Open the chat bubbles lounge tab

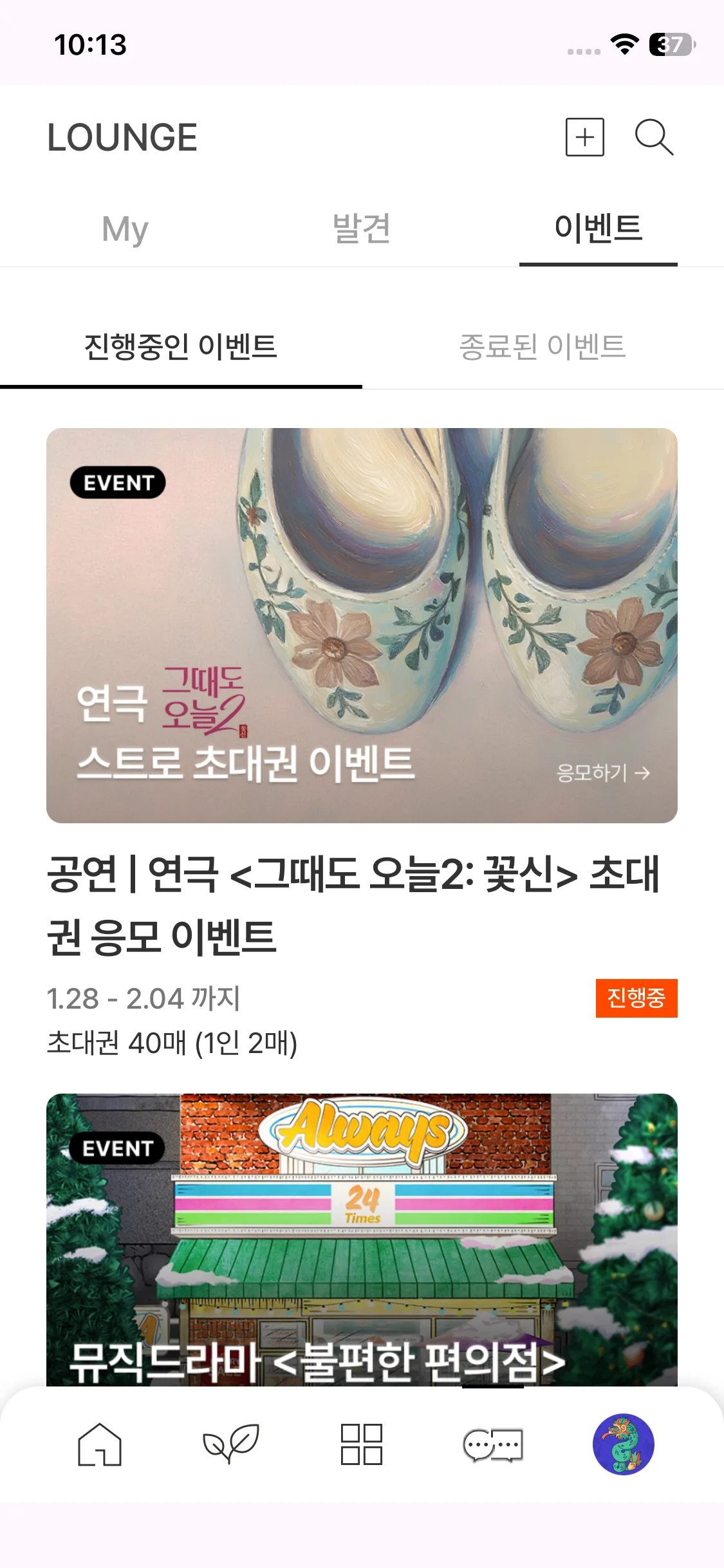[493, 1444]
